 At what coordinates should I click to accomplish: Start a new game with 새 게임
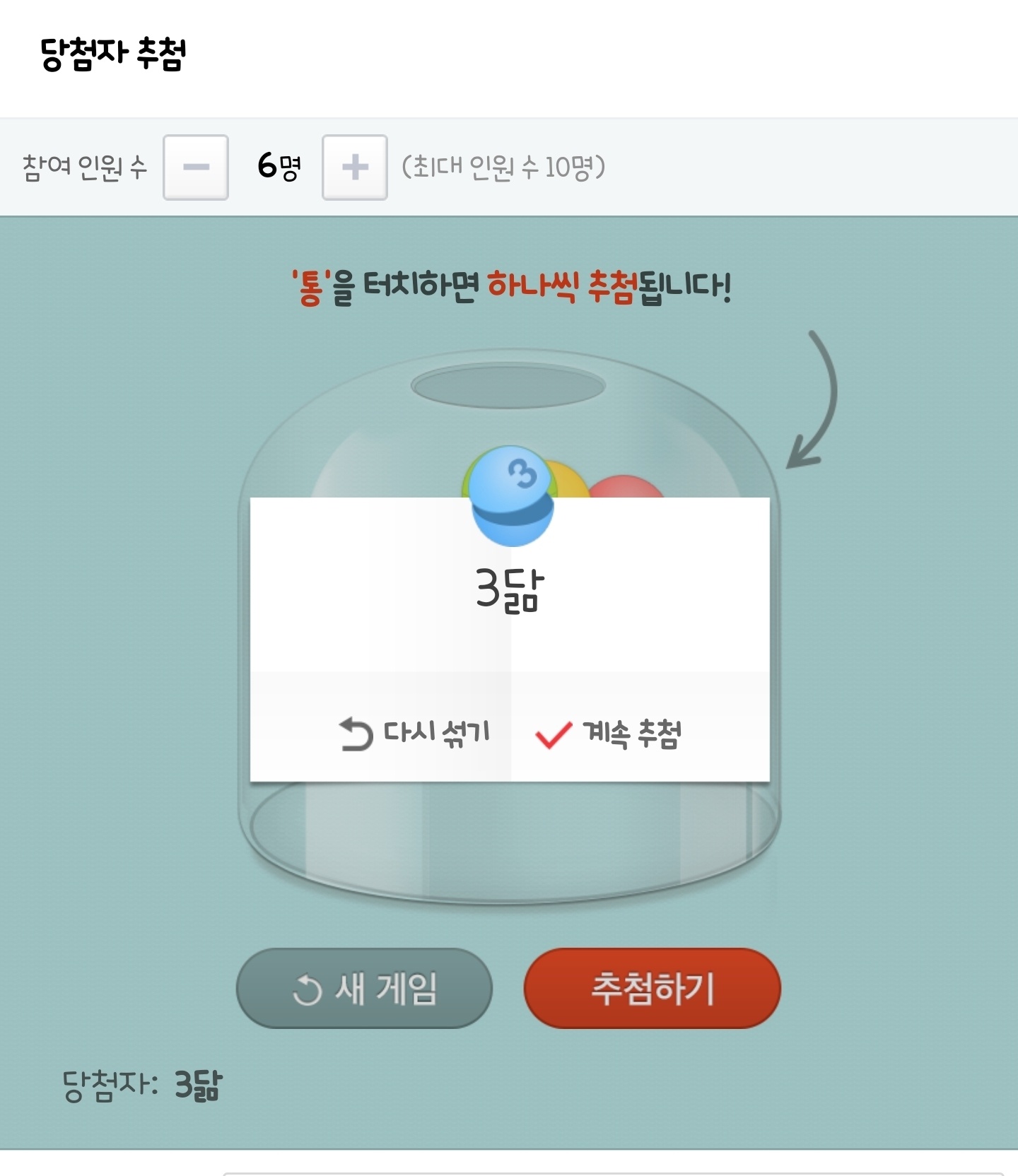[x=364, y=988]
